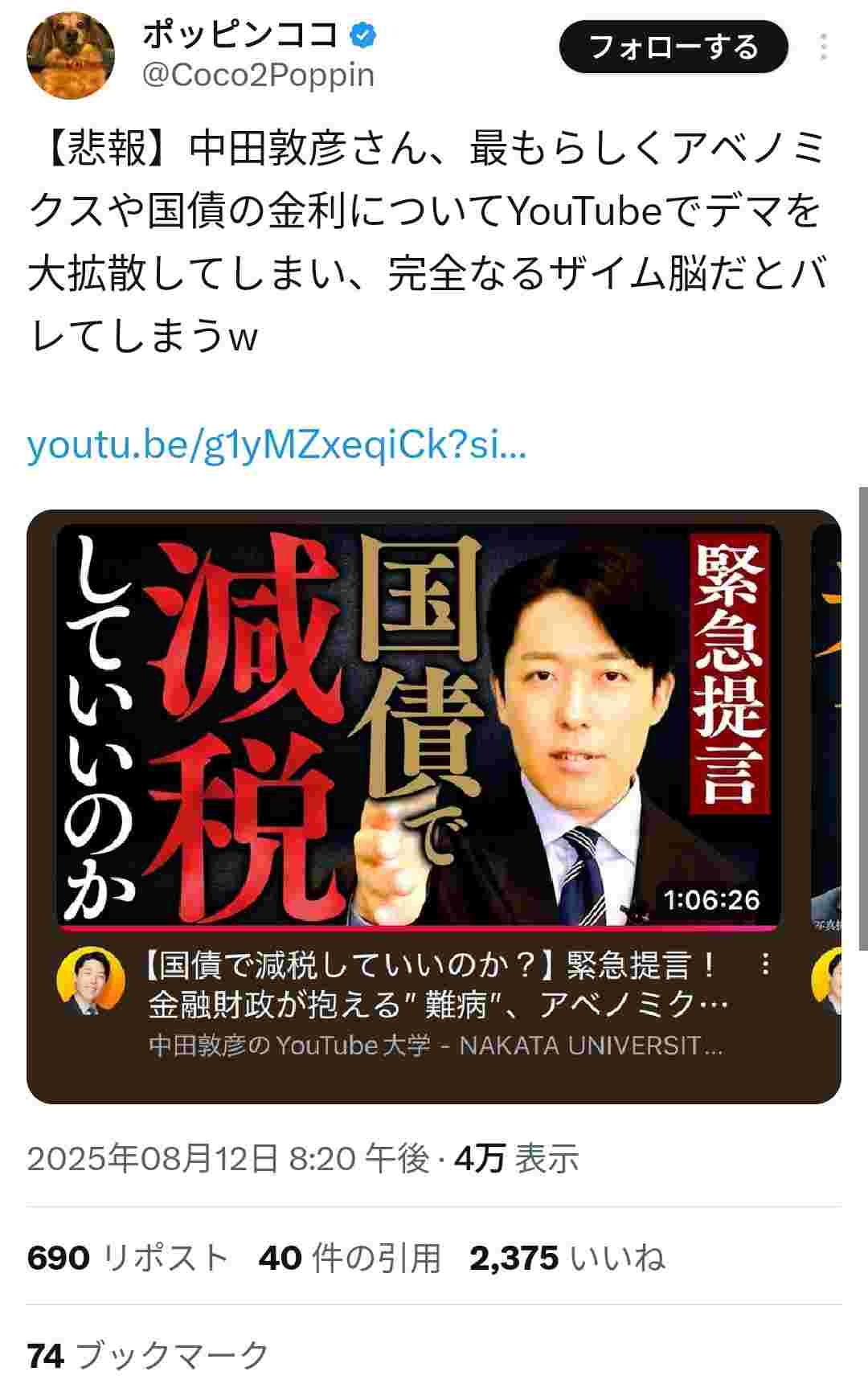Screen dimensions: 868x1396
Task: Open the YouTube video card 国債で減税していいのか
Action: (418, 727)
